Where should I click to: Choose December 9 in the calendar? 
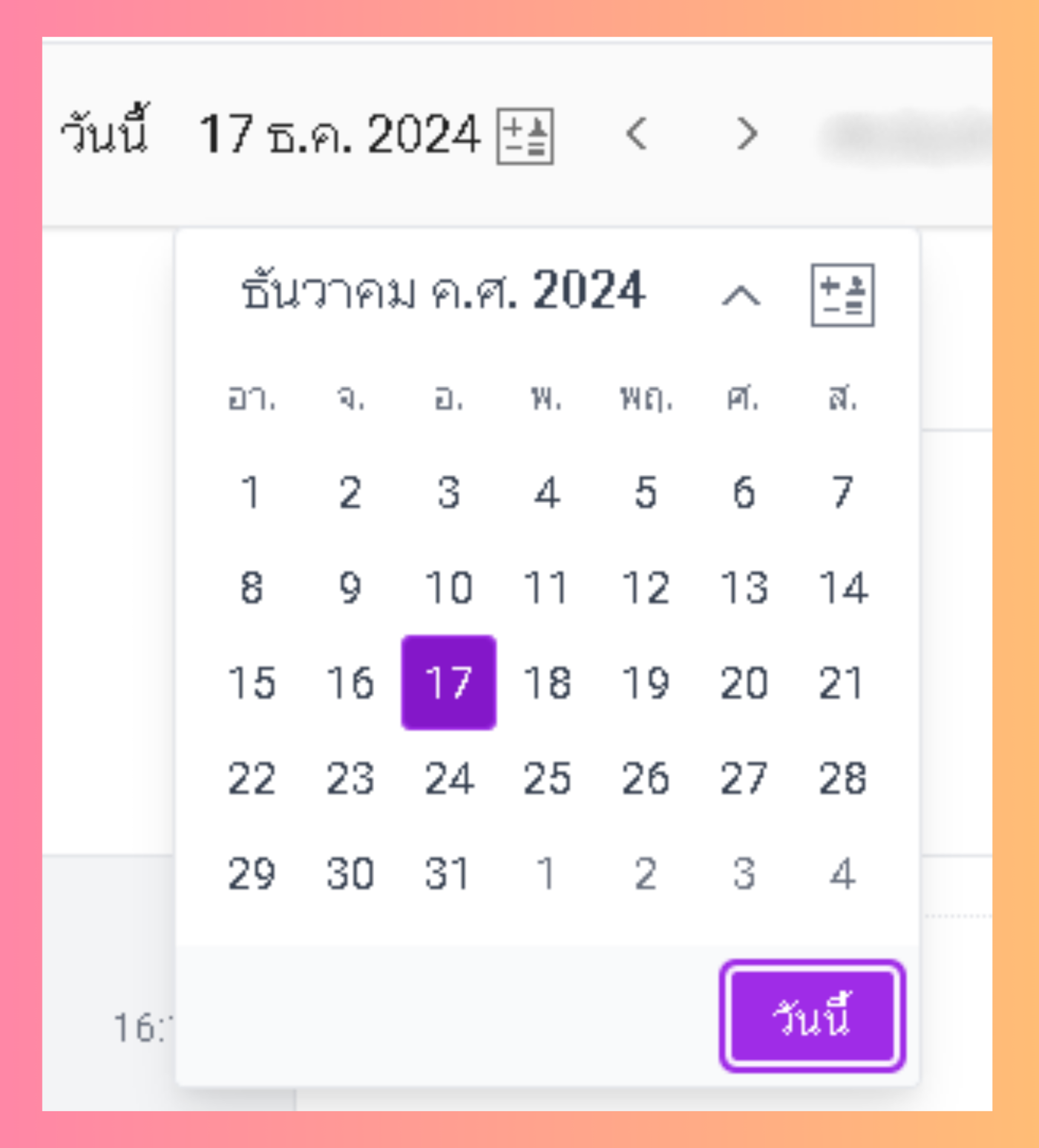350,588
